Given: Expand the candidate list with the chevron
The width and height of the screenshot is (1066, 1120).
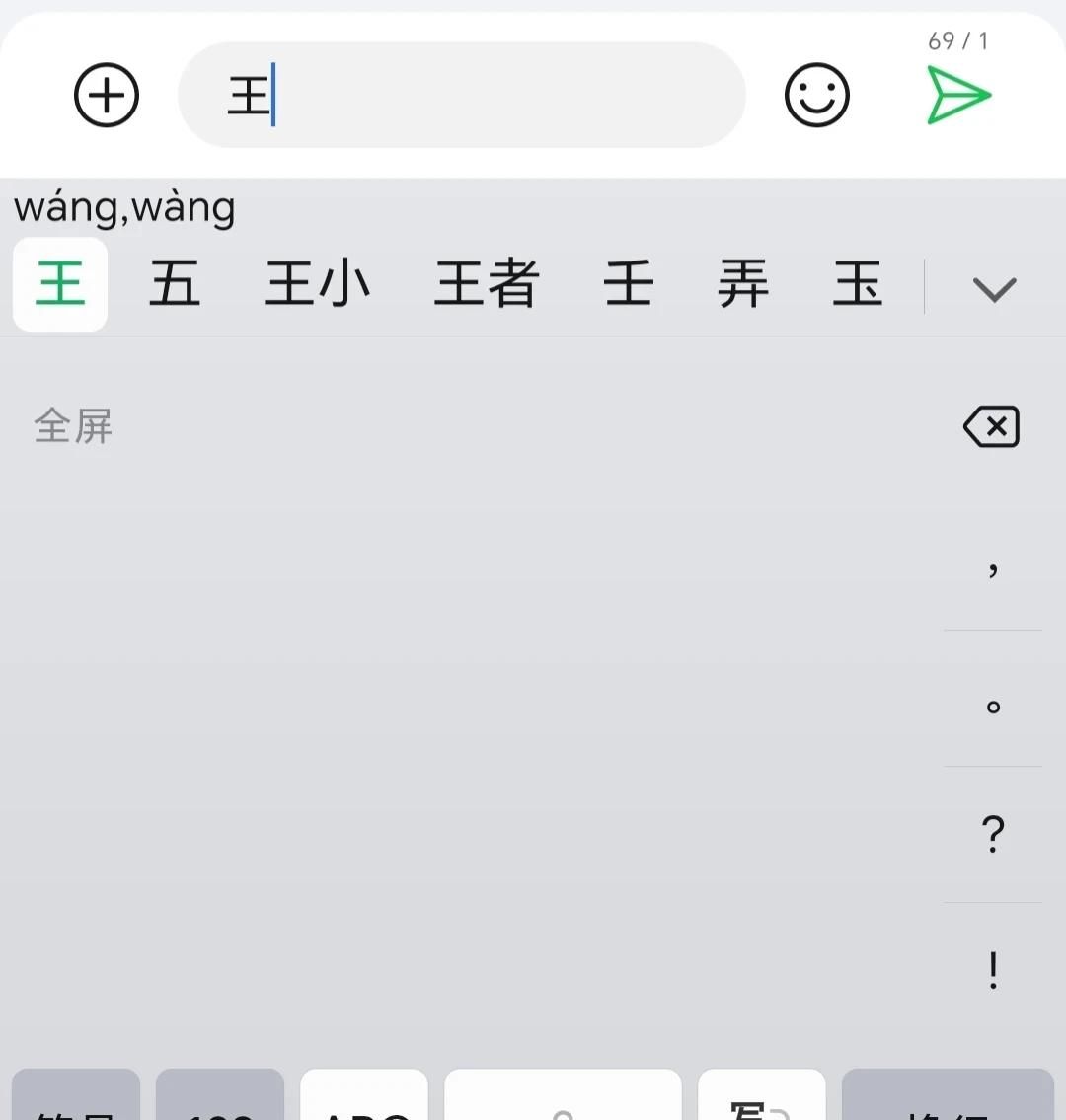Looking at the screenshot, I should click(994, 287).
